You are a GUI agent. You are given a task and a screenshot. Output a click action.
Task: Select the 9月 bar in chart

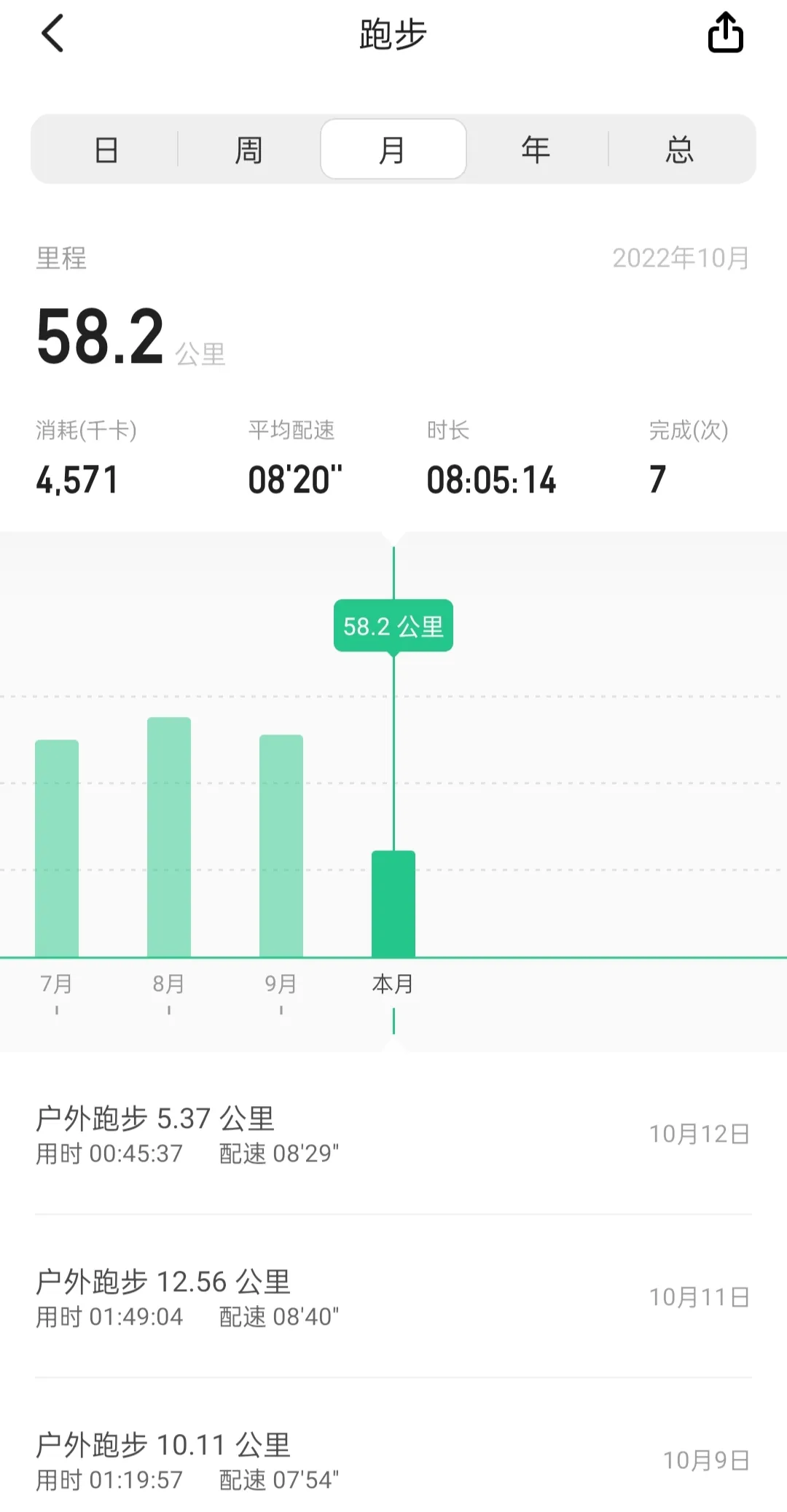pyautogui.click(x=281, y=846)
